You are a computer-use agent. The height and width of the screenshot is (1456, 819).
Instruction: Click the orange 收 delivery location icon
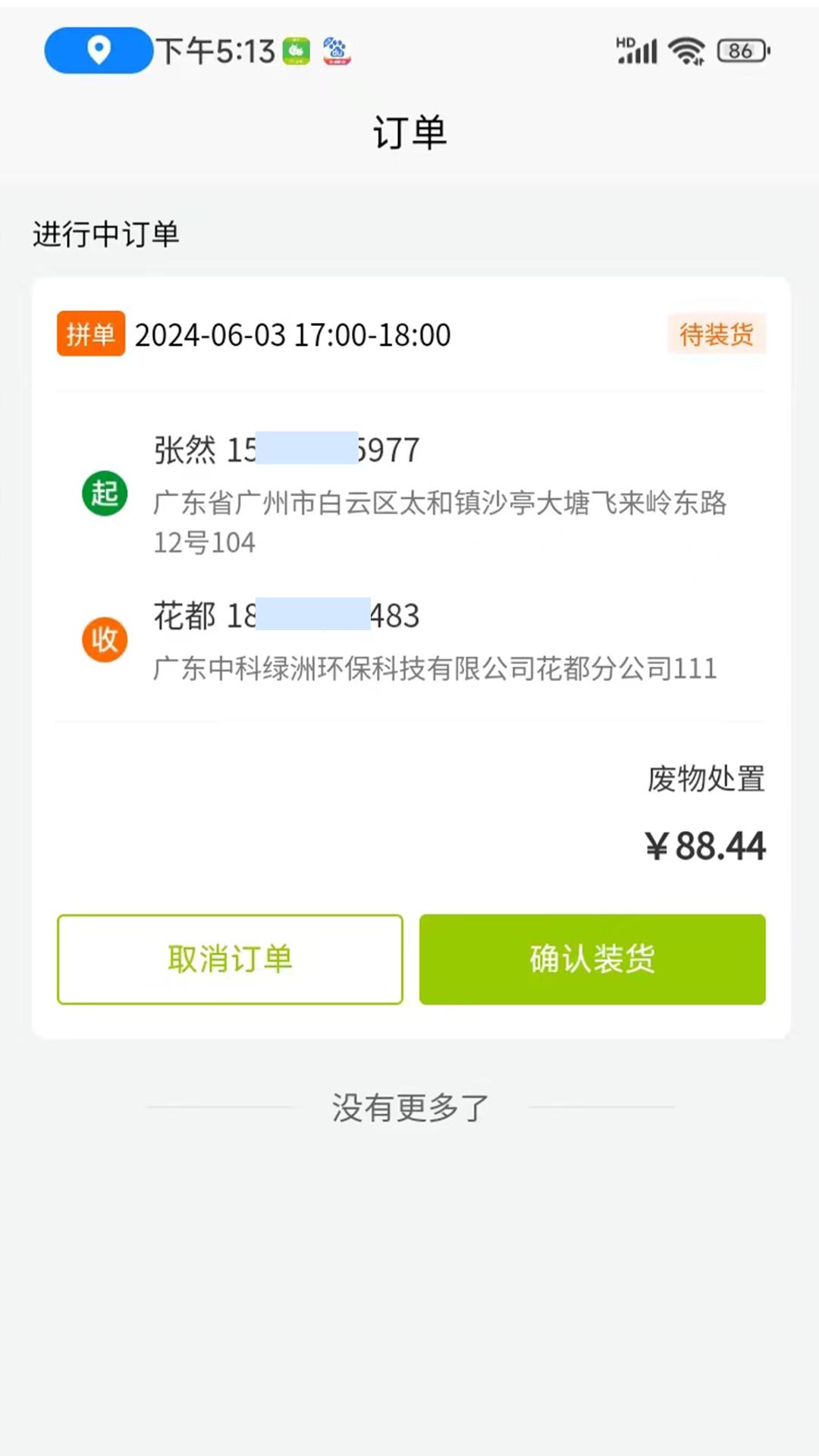click(x=104, y=639)
